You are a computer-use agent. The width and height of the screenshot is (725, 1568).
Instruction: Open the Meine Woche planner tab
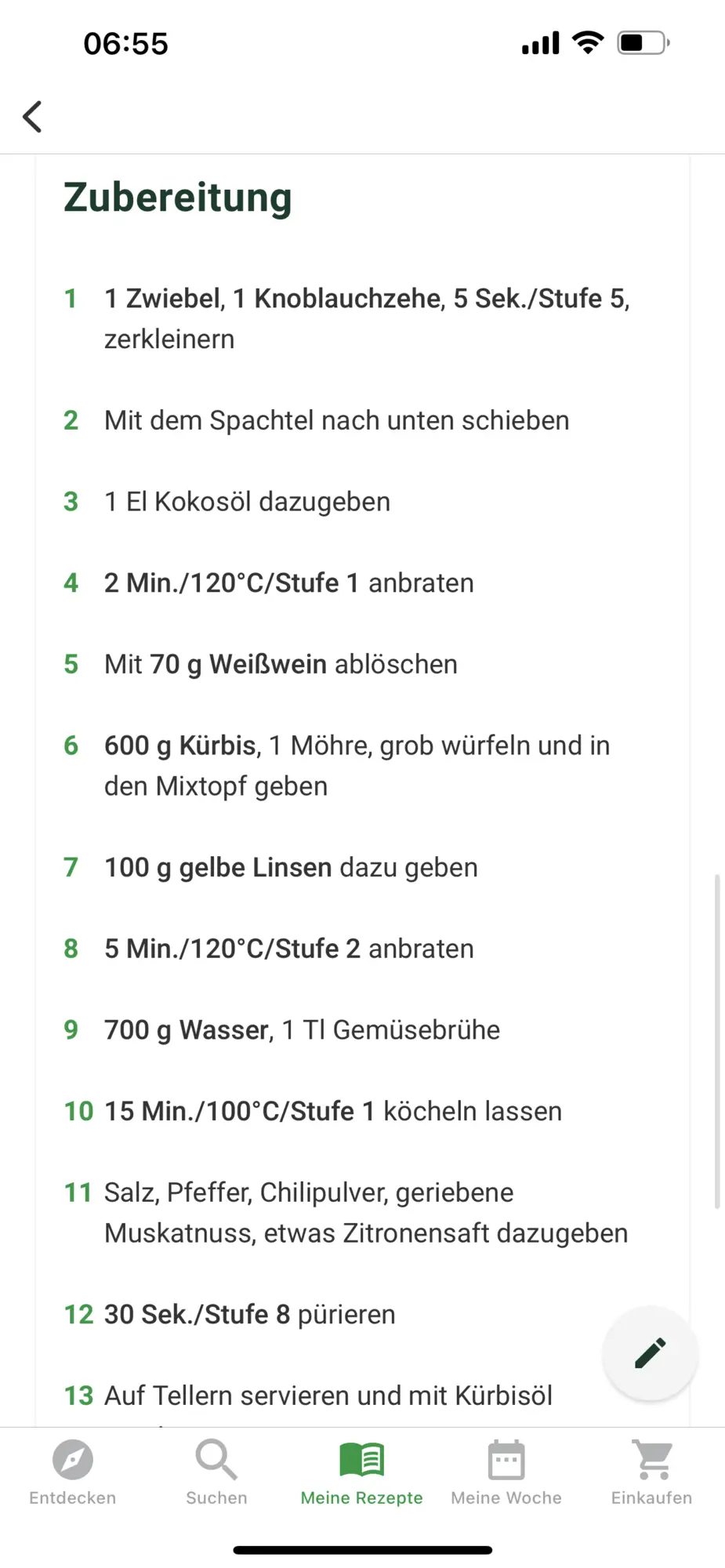point(506,1472)
